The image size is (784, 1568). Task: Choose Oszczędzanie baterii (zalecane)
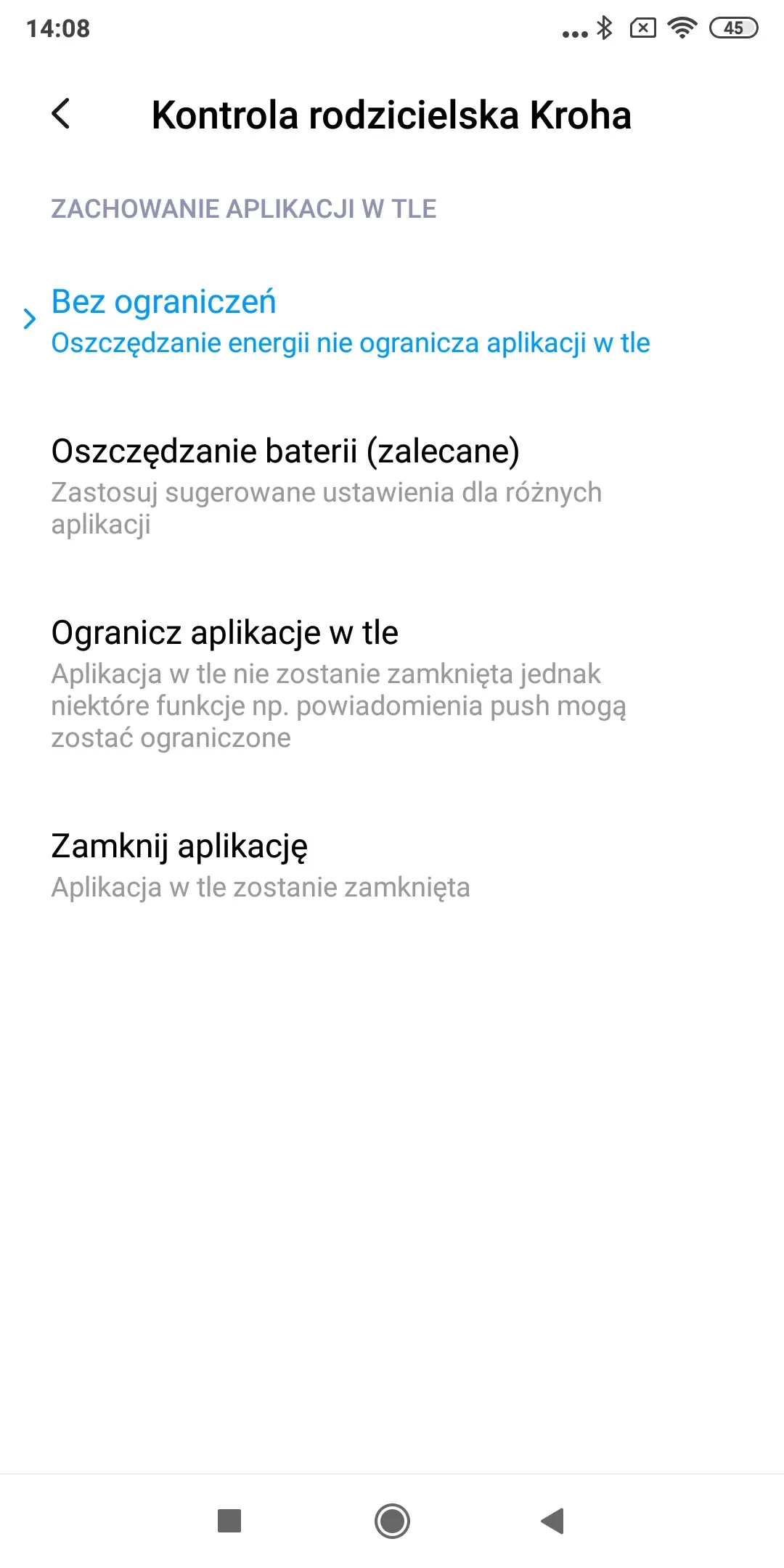(327, 485)
